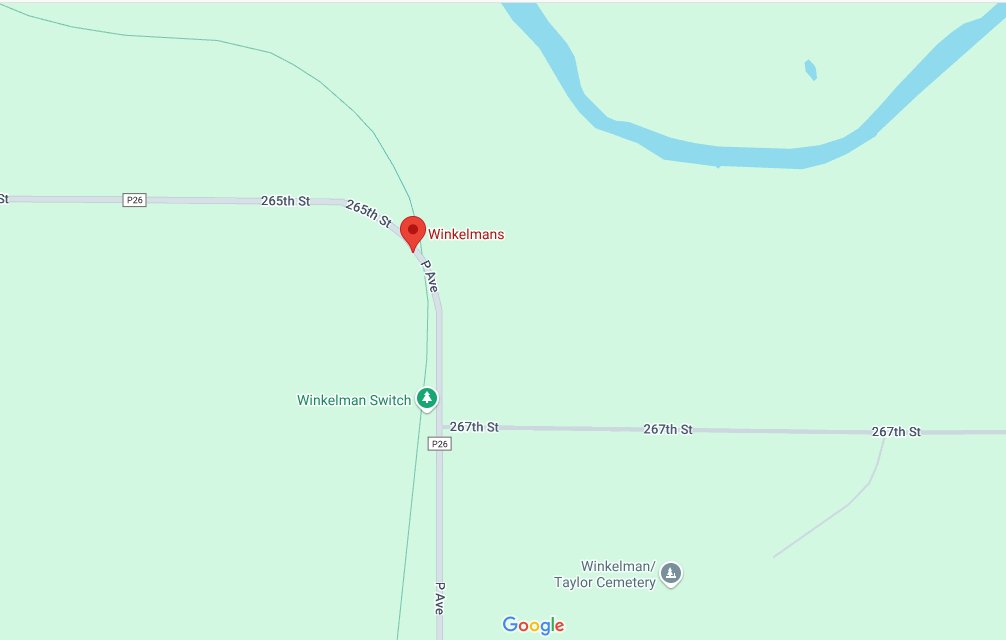
Task: Open the Winkelman Switch park marker
Action: pos(427,399)
